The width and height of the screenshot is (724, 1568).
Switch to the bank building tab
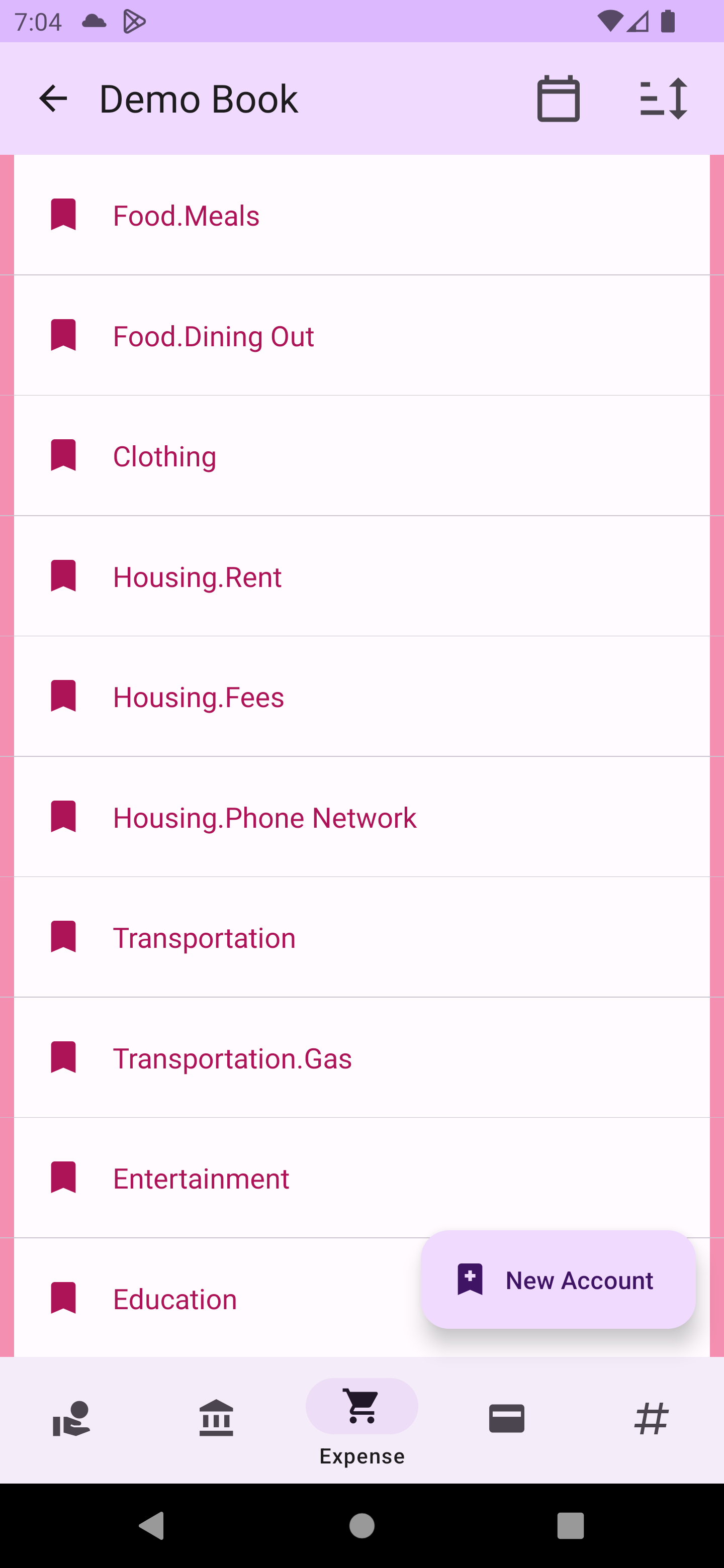[216, 1419]
